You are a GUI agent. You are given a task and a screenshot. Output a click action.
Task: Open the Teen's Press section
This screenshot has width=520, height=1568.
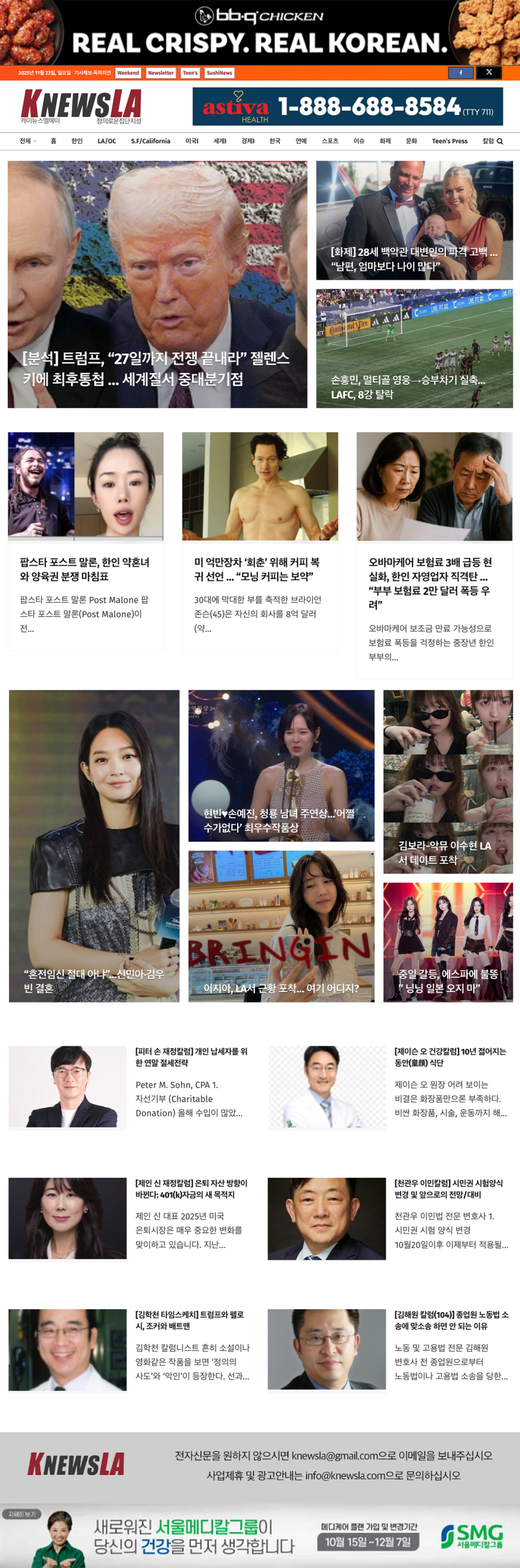tap(449, 141)
